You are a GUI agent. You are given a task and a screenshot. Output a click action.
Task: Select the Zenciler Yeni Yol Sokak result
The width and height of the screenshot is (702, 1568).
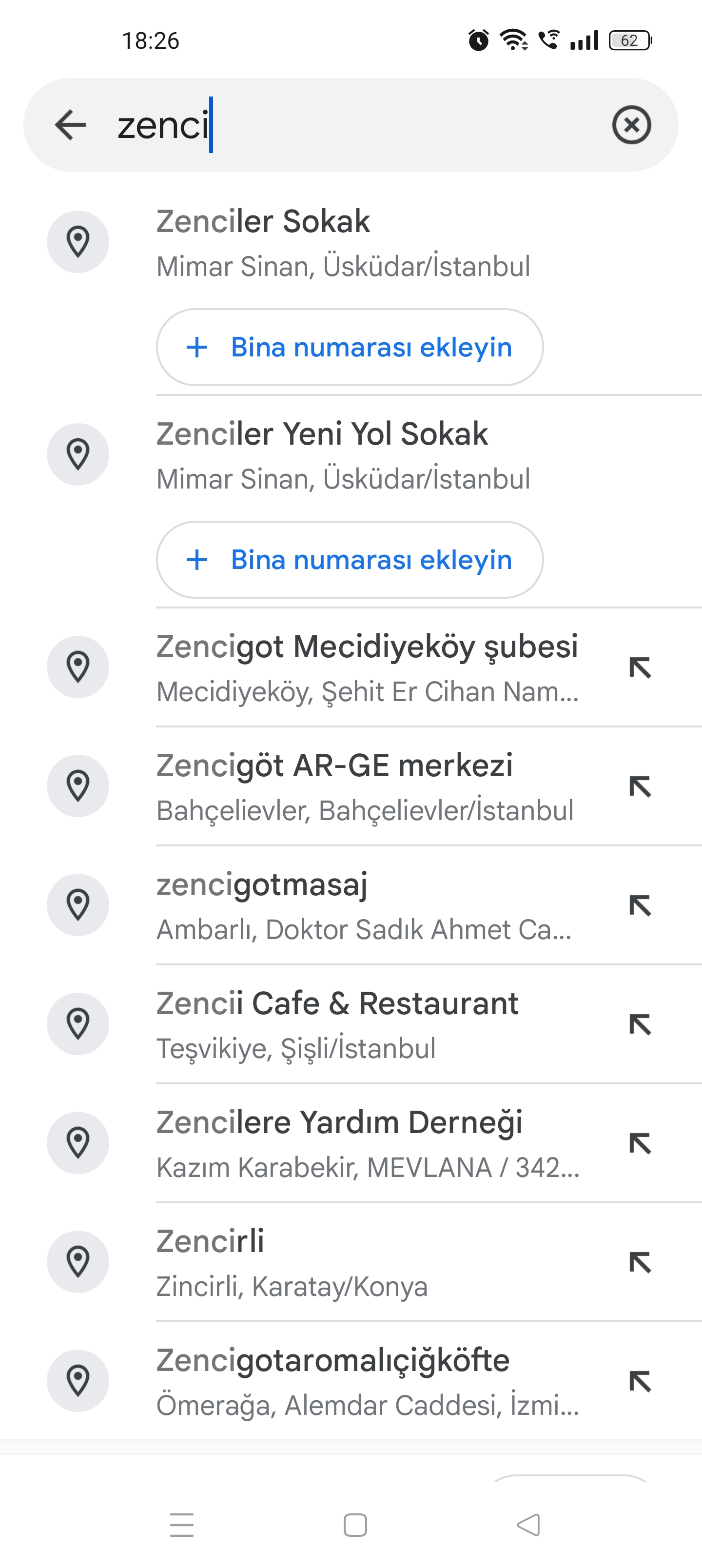pos(351,455)
